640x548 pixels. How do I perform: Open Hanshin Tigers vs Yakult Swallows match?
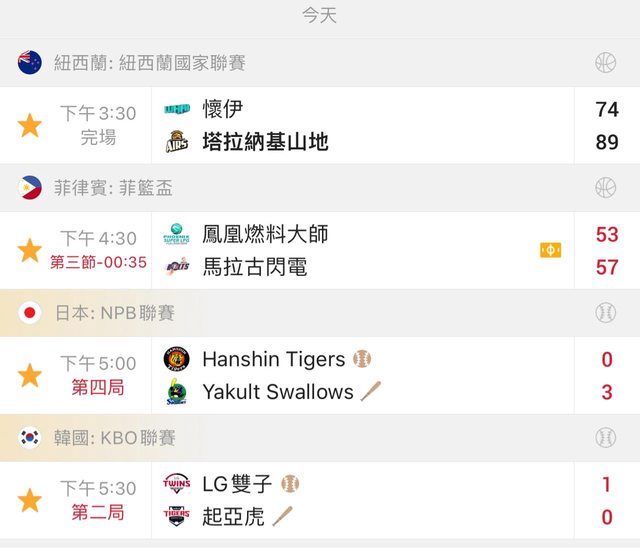[x=360, y=375]
